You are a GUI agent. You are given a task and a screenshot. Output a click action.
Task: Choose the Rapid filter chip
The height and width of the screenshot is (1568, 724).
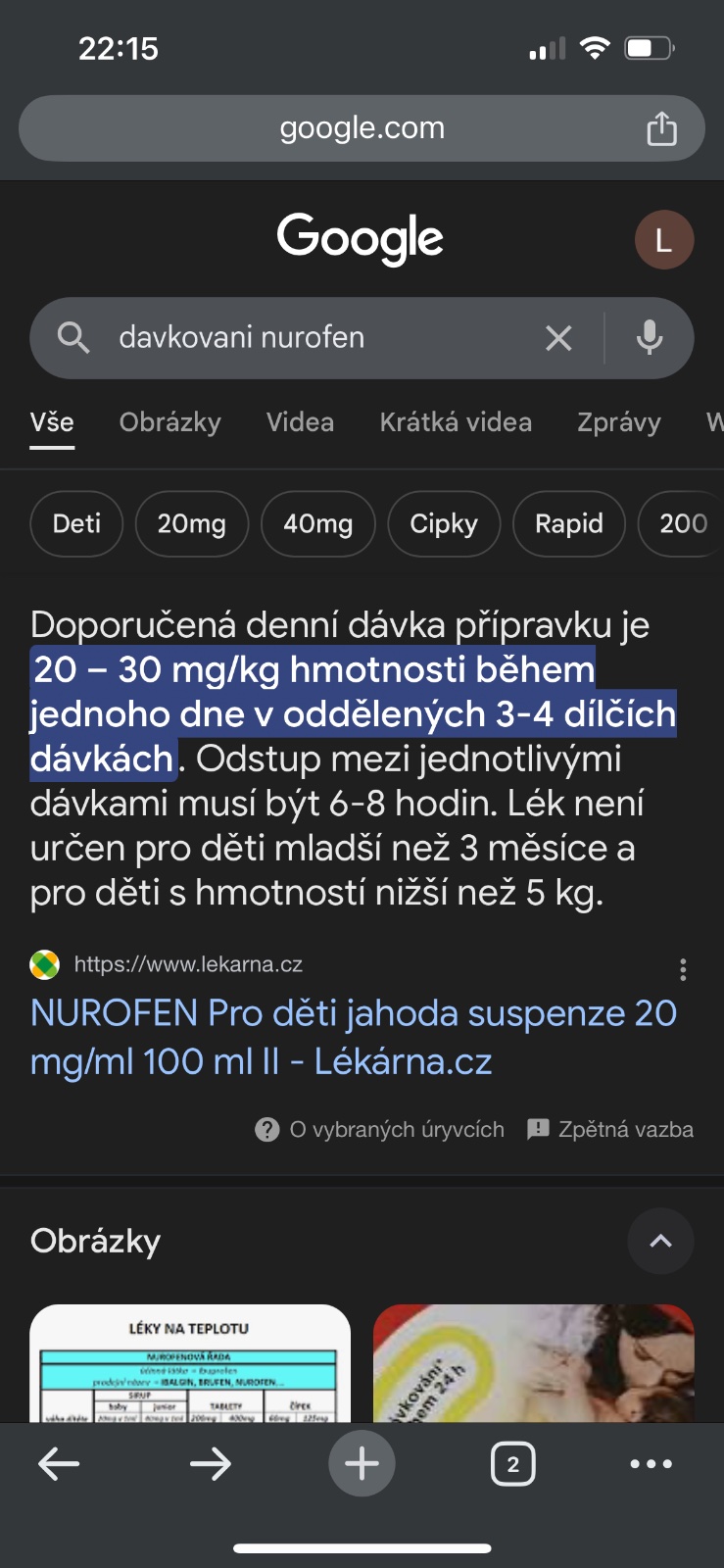pyautogui.click(x=568, y=524)
